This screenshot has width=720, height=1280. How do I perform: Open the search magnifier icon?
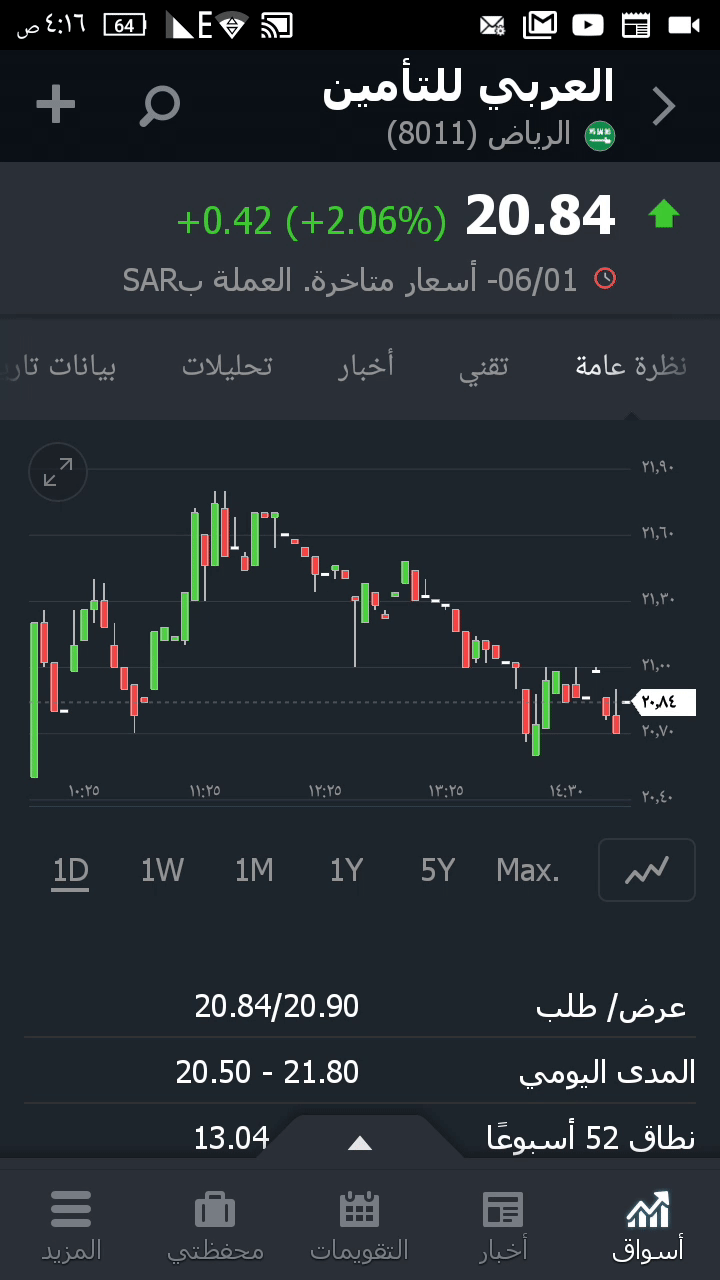160,105
